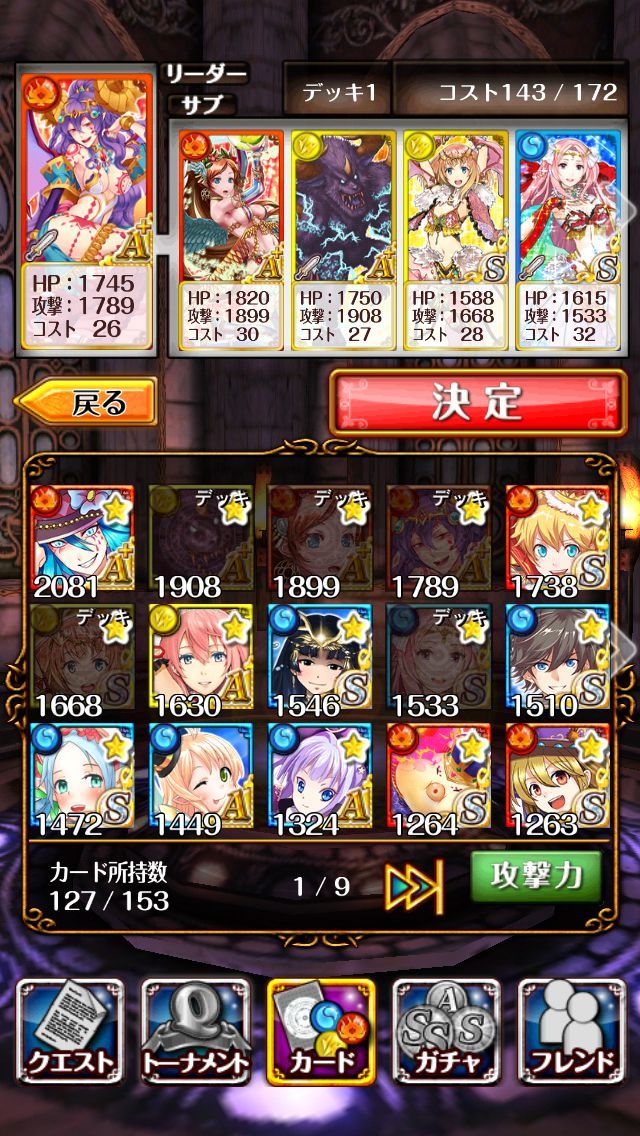Select the sub card with HP 1588

click(x=455, y=239)
